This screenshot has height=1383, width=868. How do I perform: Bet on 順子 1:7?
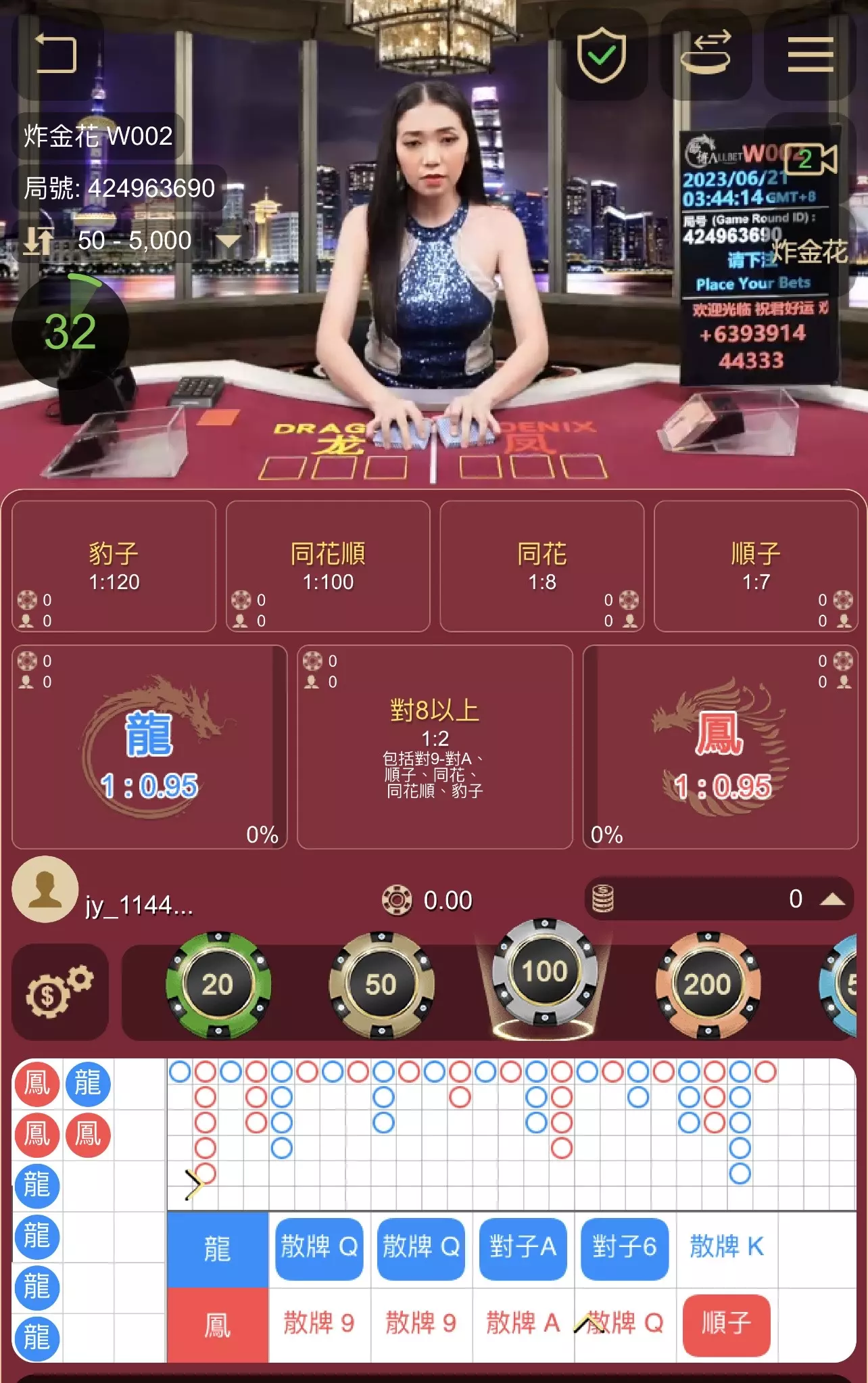pos(756,566)
